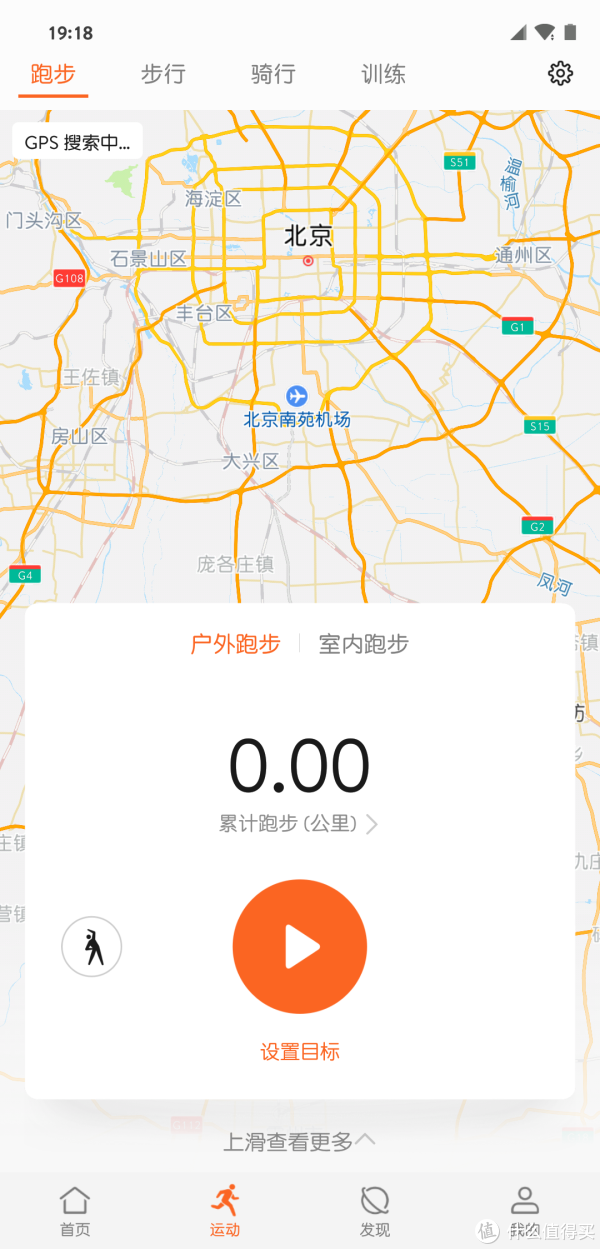Tap 设置目标 to set a goal

(300, 1051)
